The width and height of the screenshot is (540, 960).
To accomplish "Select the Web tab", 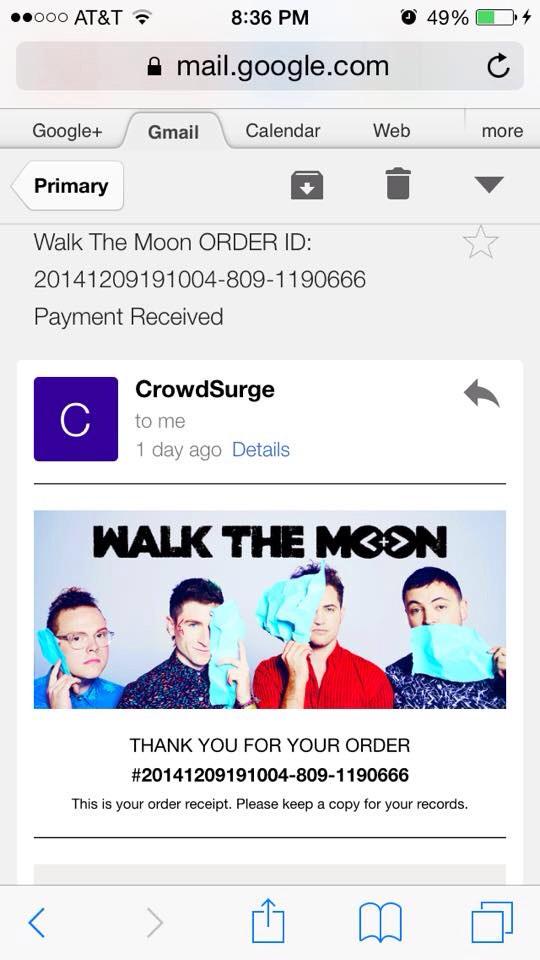I will click(391, 130).
